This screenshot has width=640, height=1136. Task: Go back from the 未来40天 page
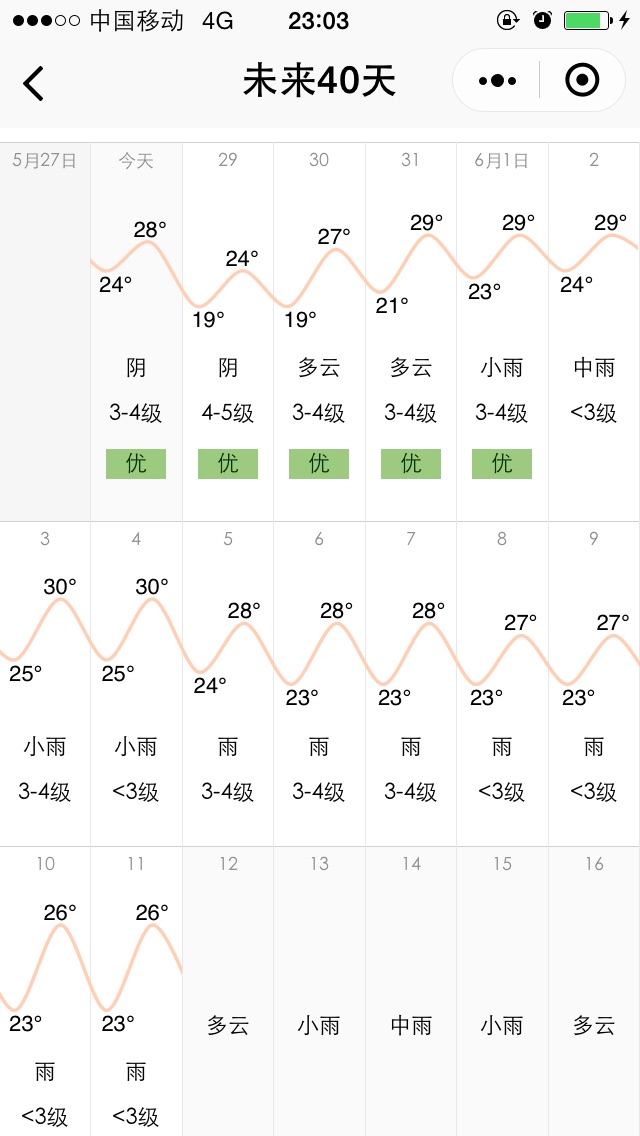point(33,83)
